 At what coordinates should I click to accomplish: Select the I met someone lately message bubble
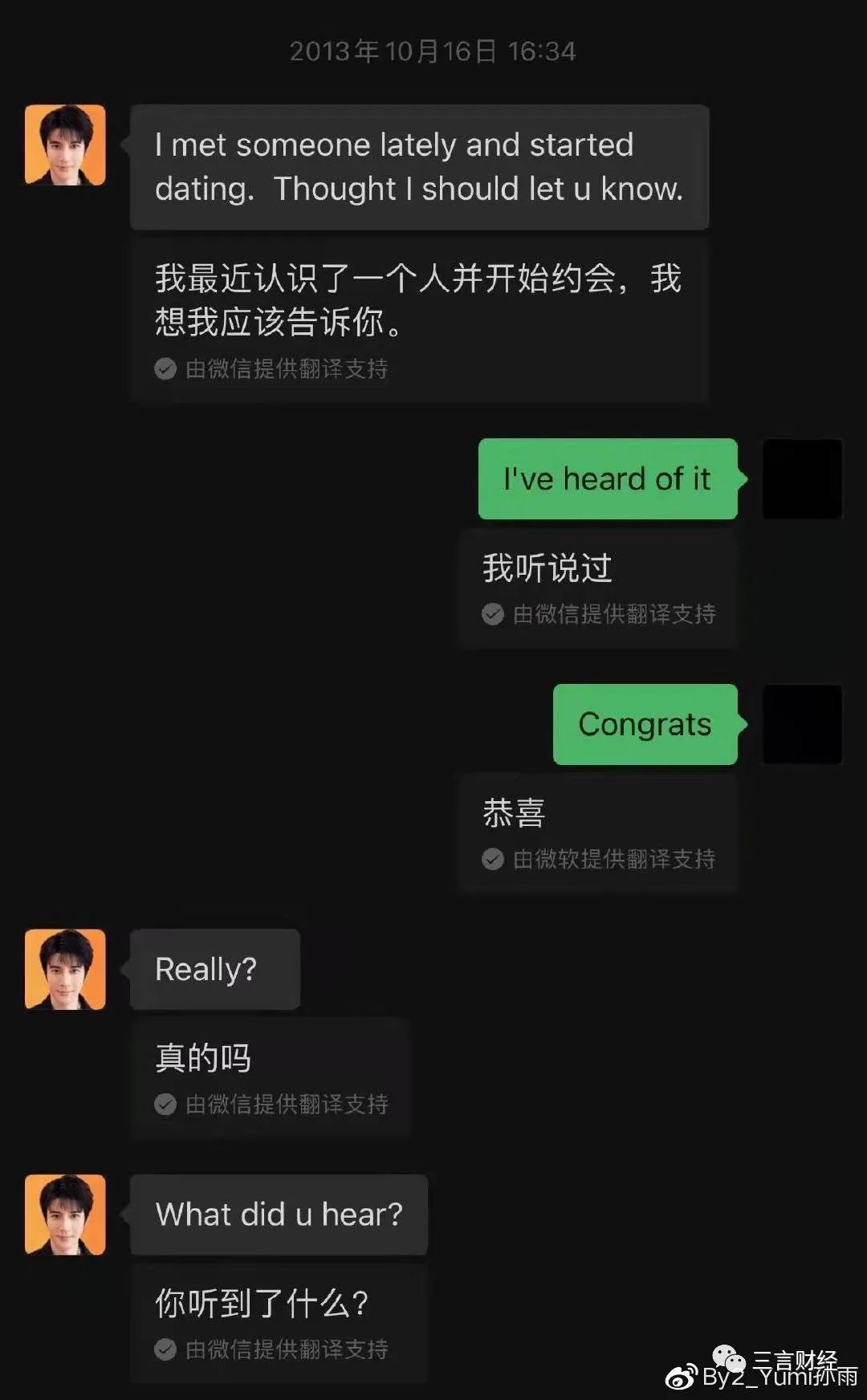click(x=419, y=167)
